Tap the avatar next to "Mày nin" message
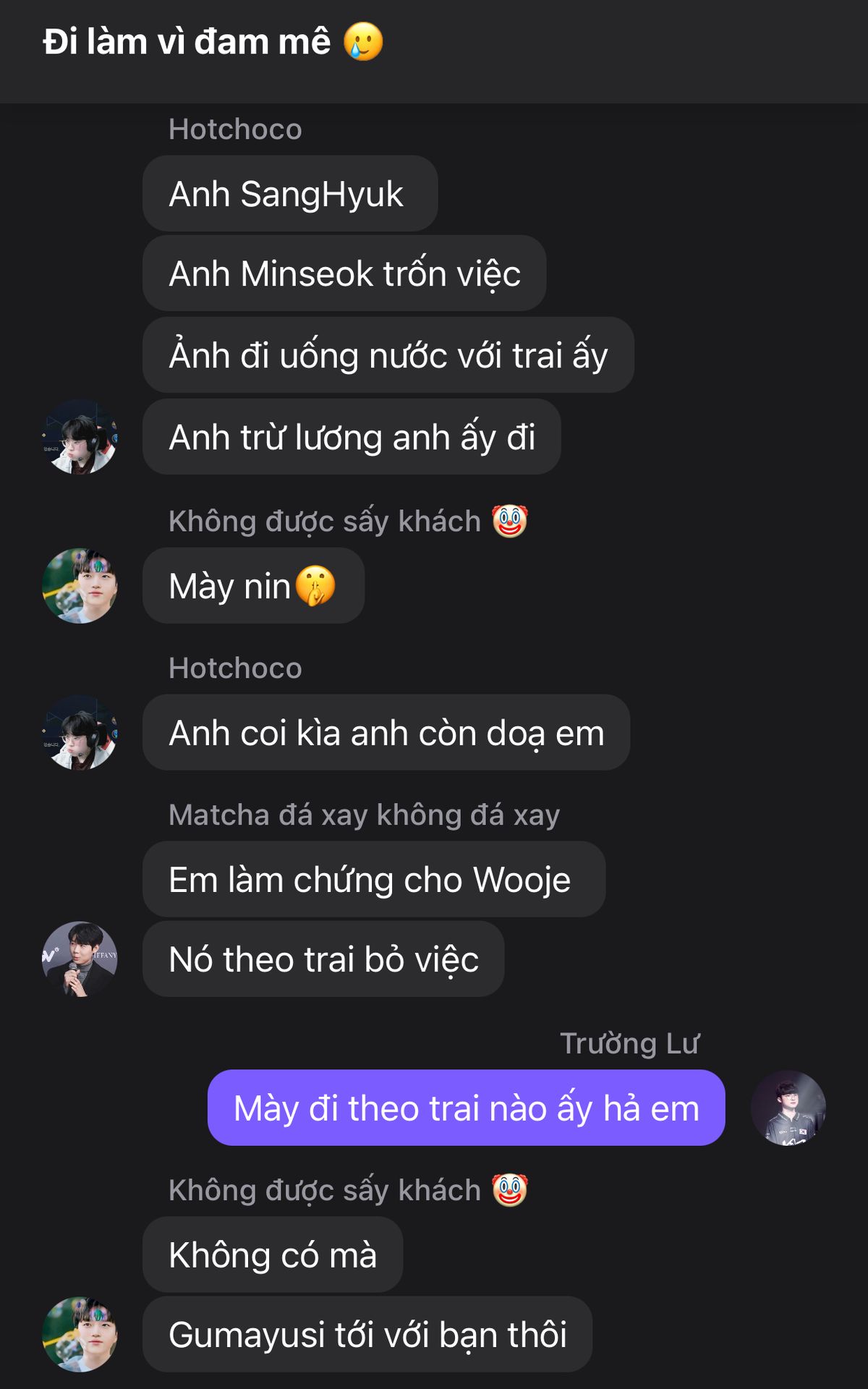 tap(80, 585)
